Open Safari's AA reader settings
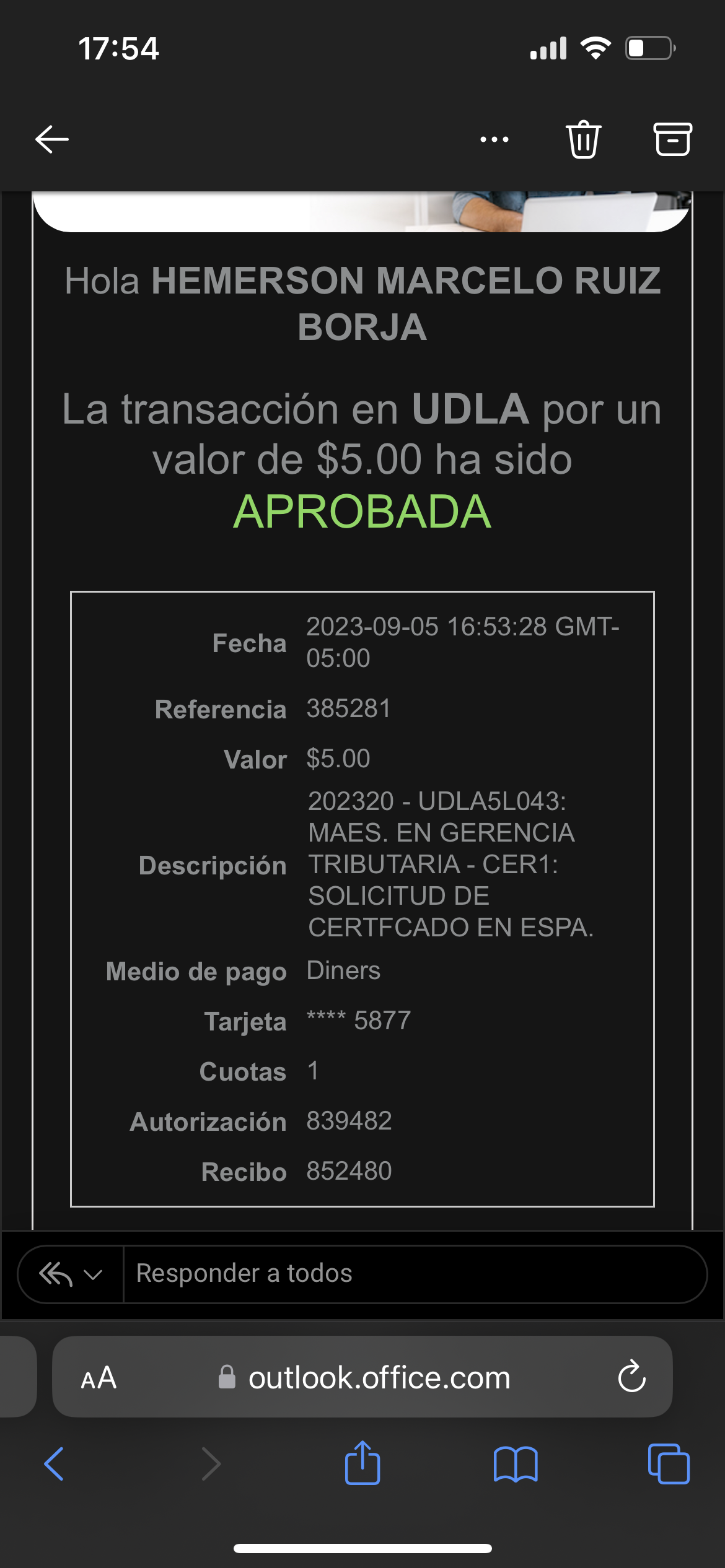 (99, 1378)
